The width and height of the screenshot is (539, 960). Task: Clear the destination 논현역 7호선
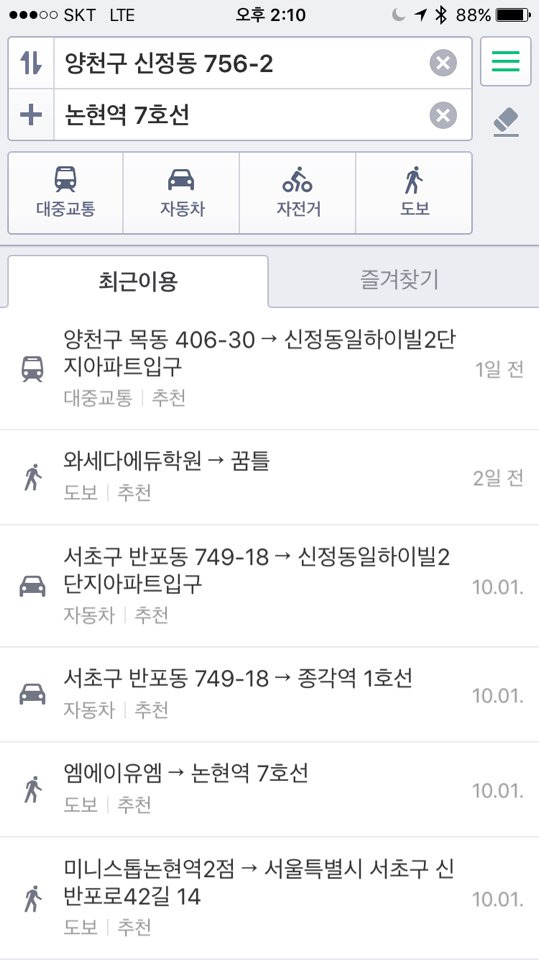point(443,115)
